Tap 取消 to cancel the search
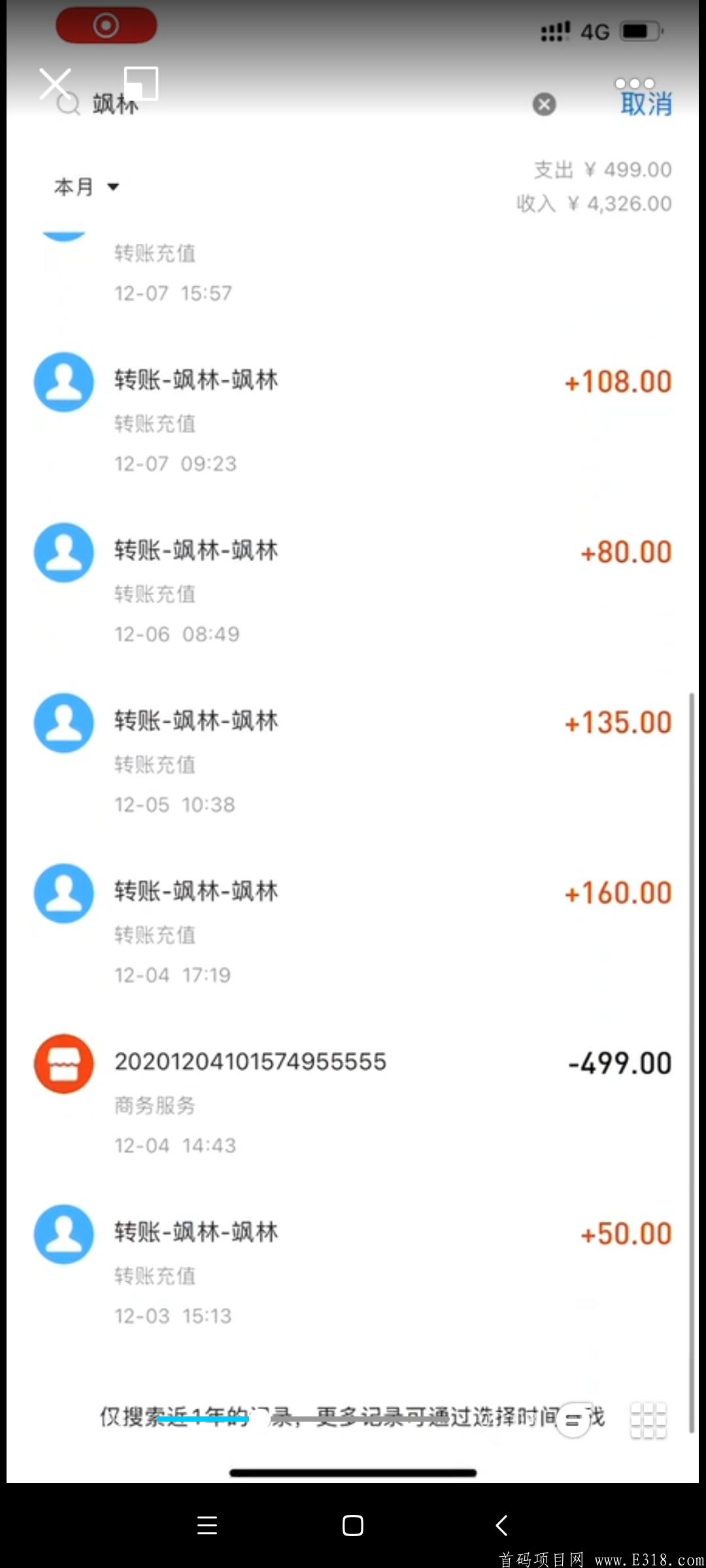The width and height of the screenshot is (706, 1568). [x=646, y=105]
